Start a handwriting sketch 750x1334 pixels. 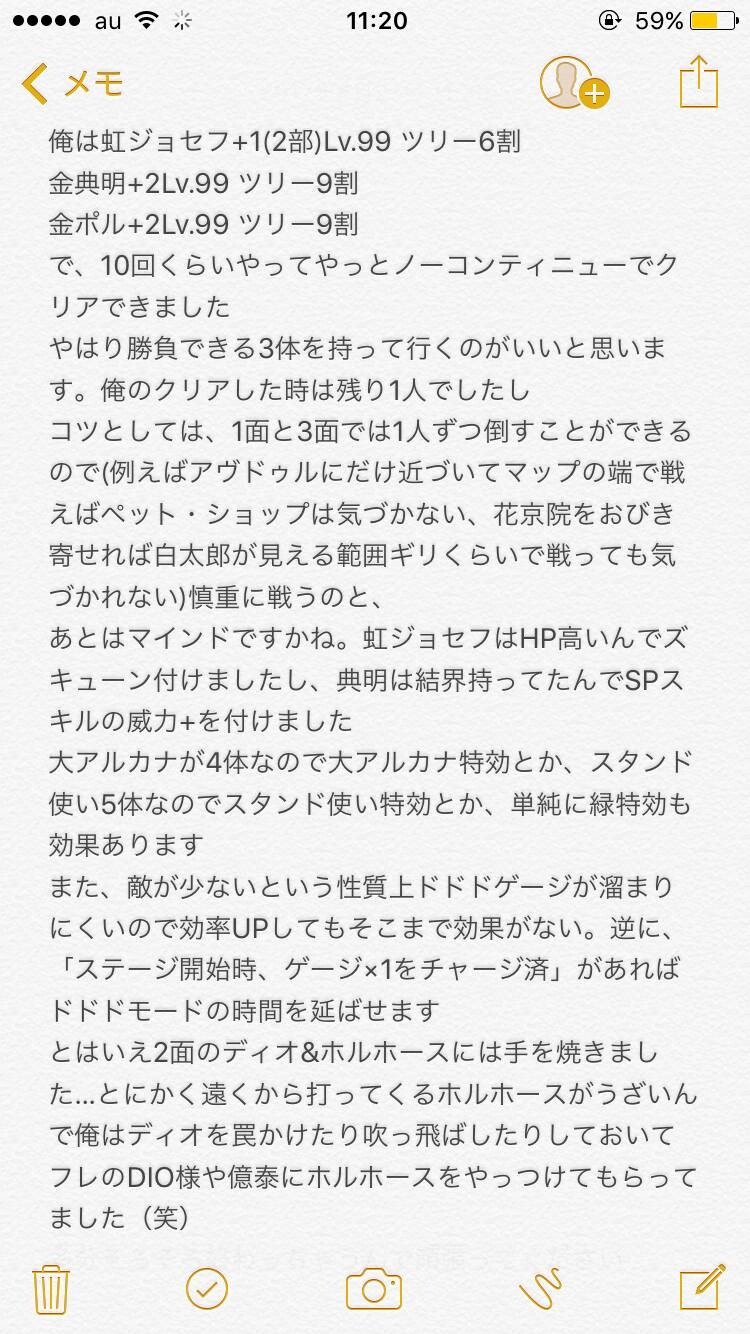click(541, 1289)
